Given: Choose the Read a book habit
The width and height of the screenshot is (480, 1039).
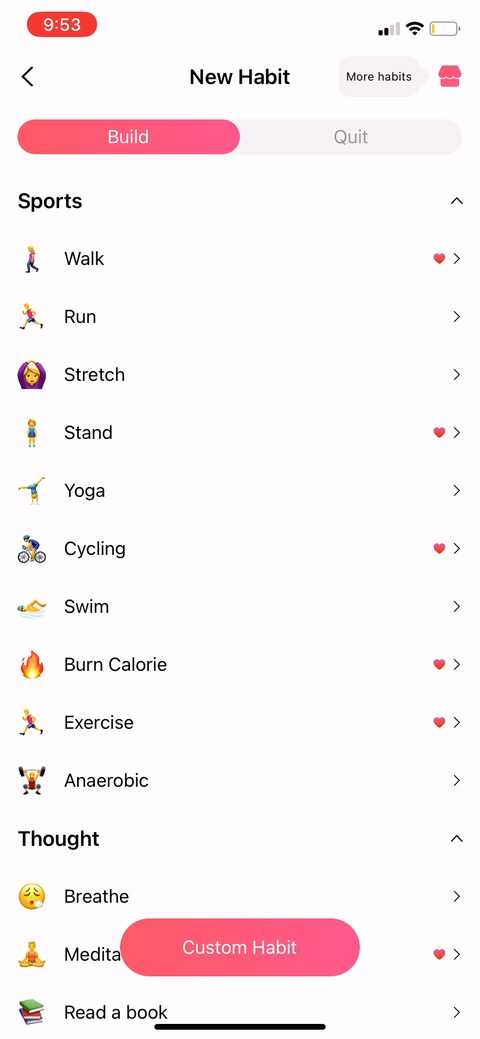Looking at the screenshot, I should [x=240, y=1012].
